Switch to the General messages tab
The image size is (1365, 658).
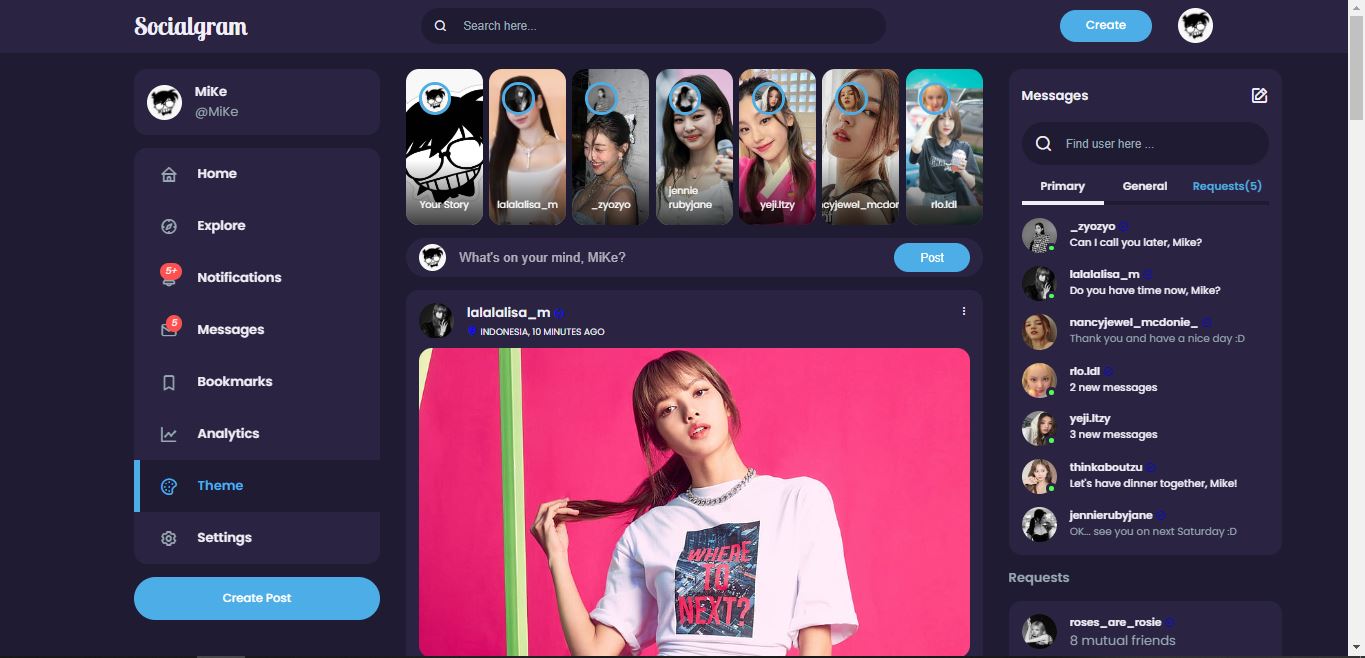[x=1144, y=187]
